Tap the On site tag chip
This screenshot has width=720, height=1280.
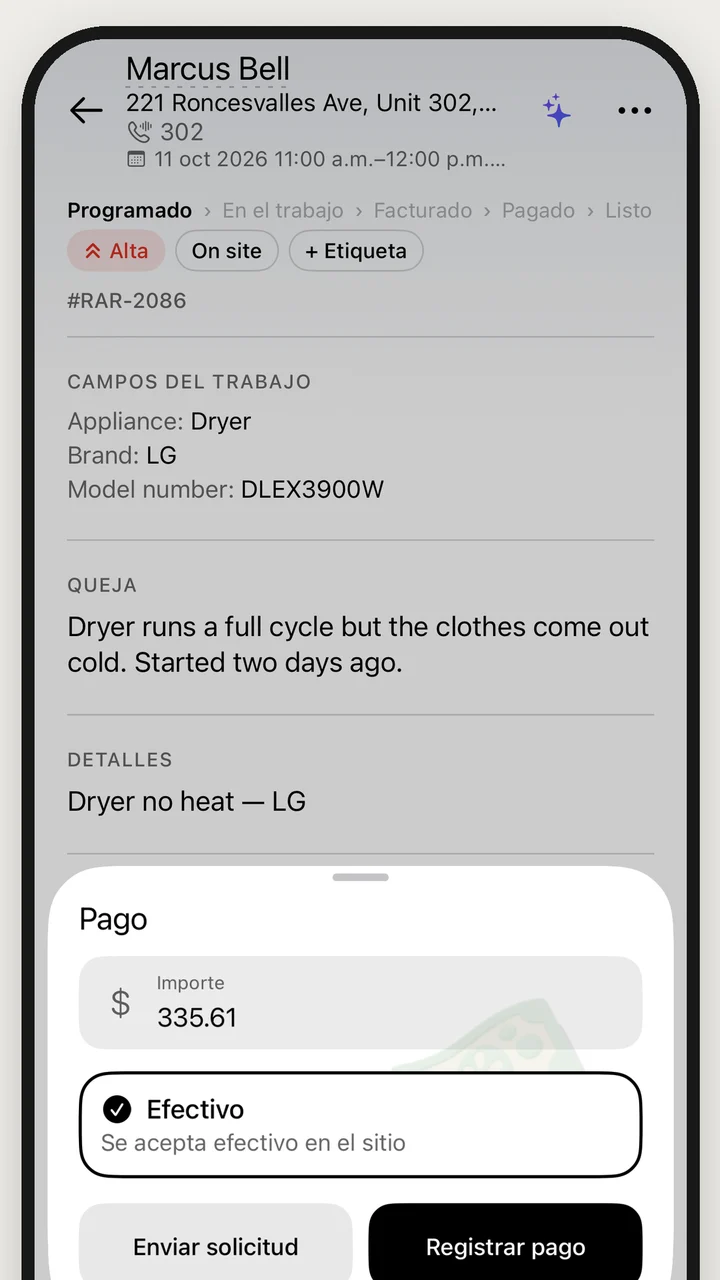pyautogui.click(x=227, y=251)
